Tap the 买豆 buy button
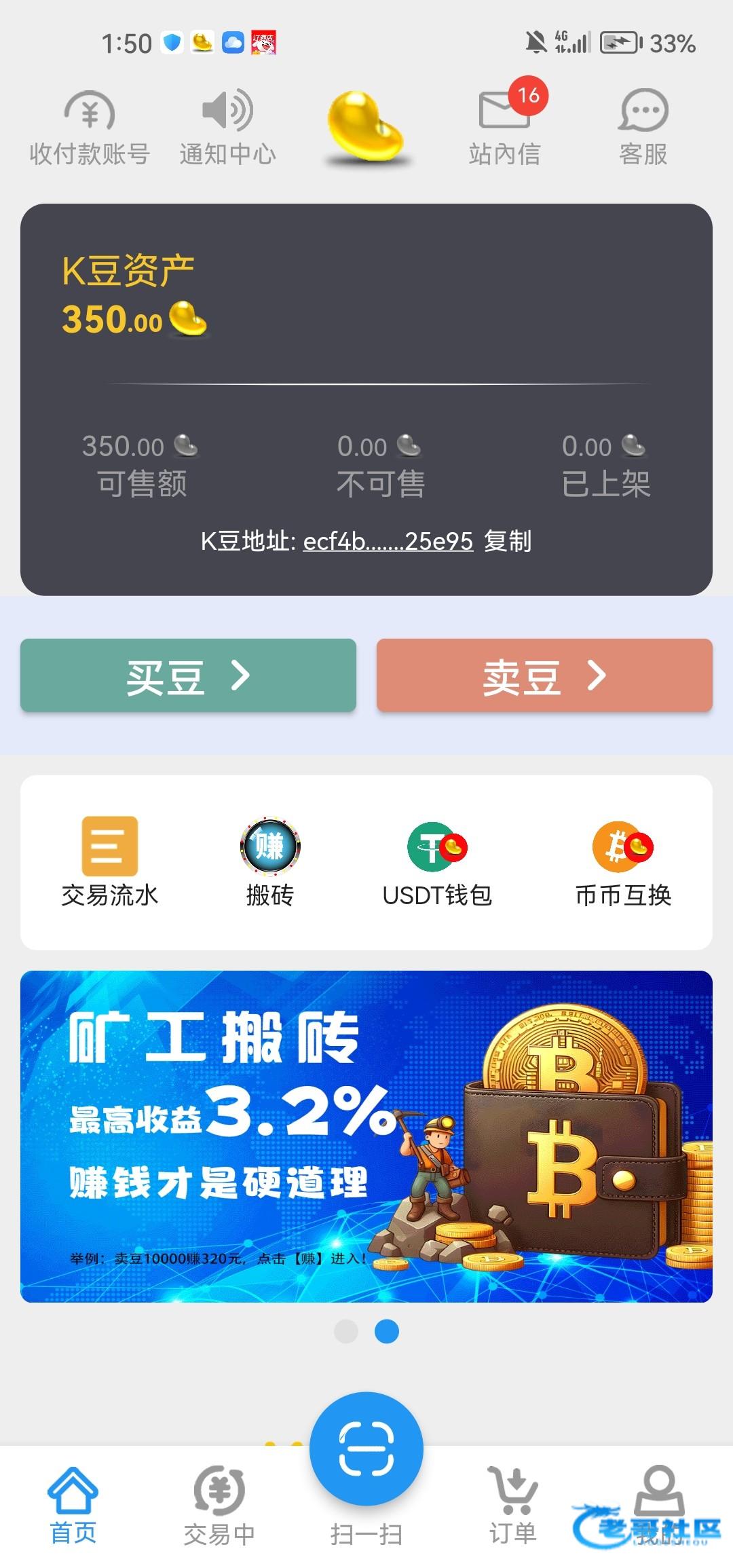 (188, 675)
